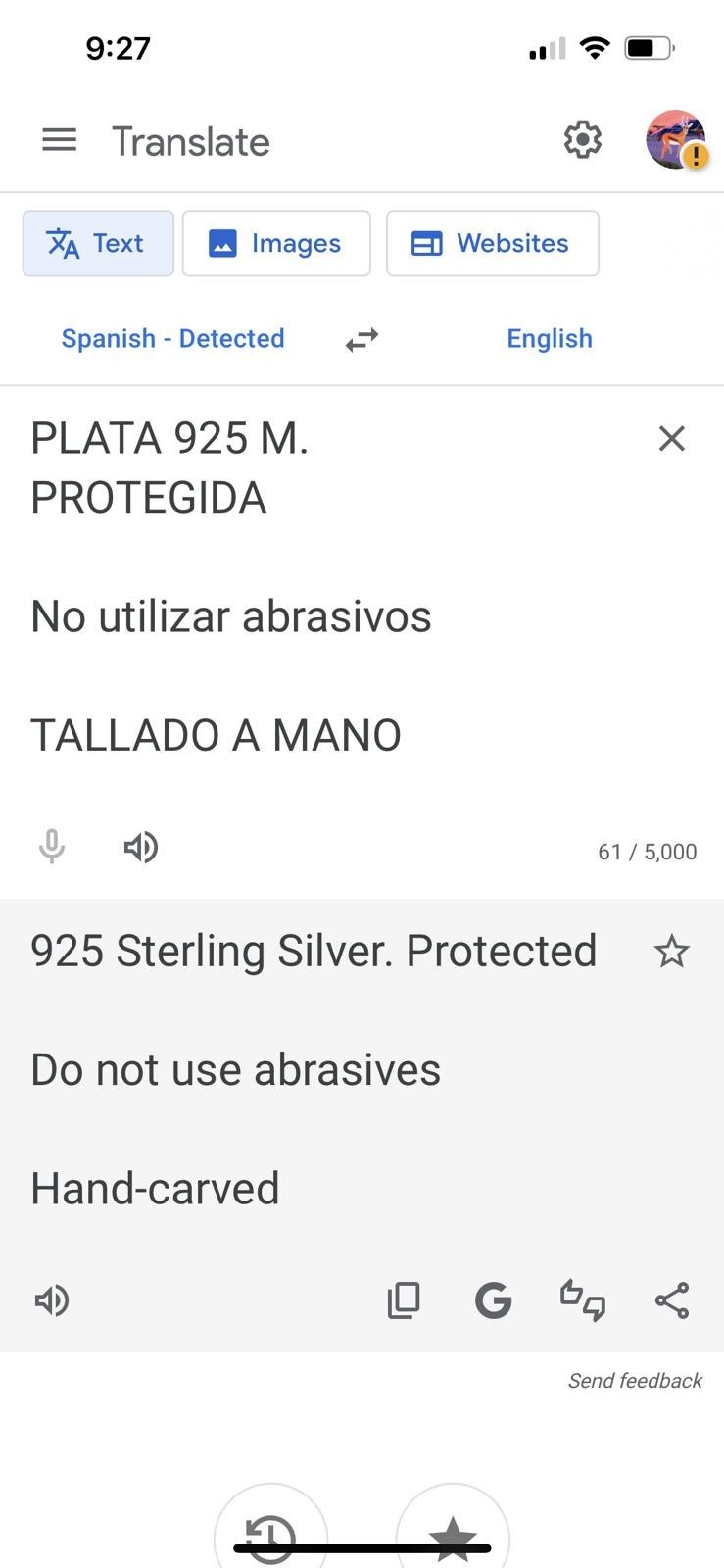The image size is (724, 1568).
Task: Open the account profile avatar
Action: [x=675, y=140]
